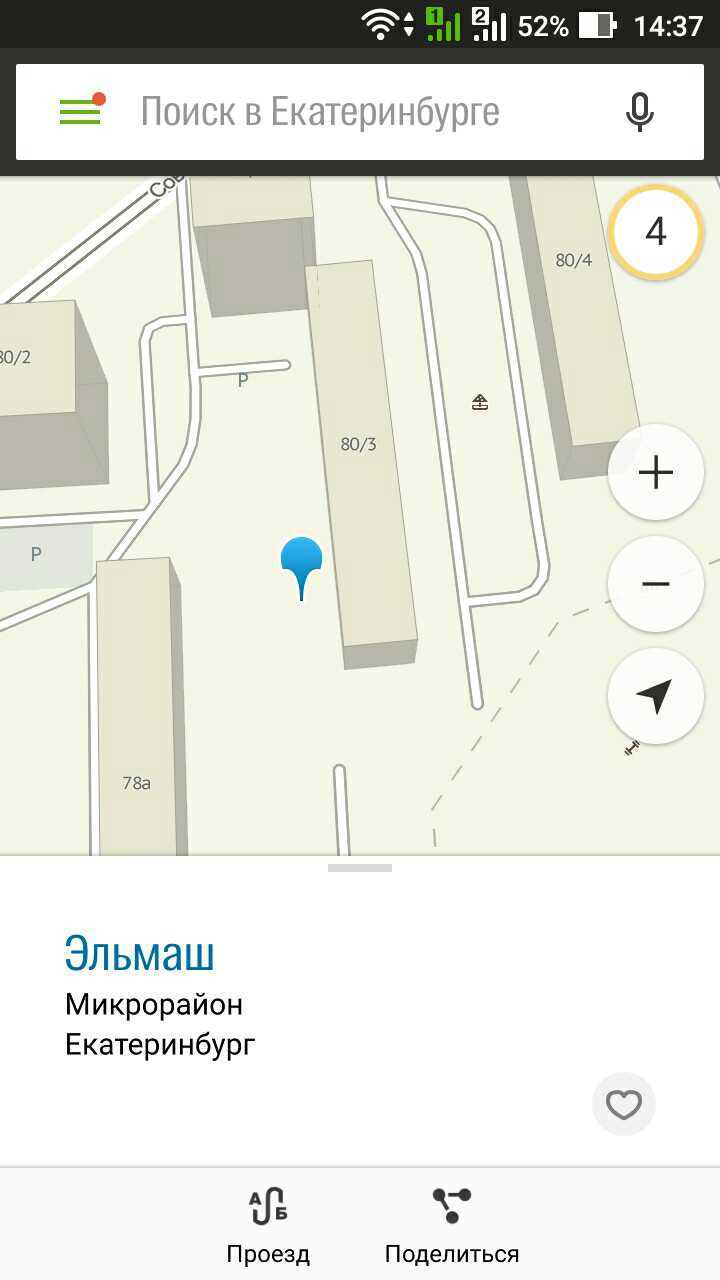The width and height of the screenshot is (720, 1280).
Task: Open the hamburger menu drawer
Action: (81, 112)
